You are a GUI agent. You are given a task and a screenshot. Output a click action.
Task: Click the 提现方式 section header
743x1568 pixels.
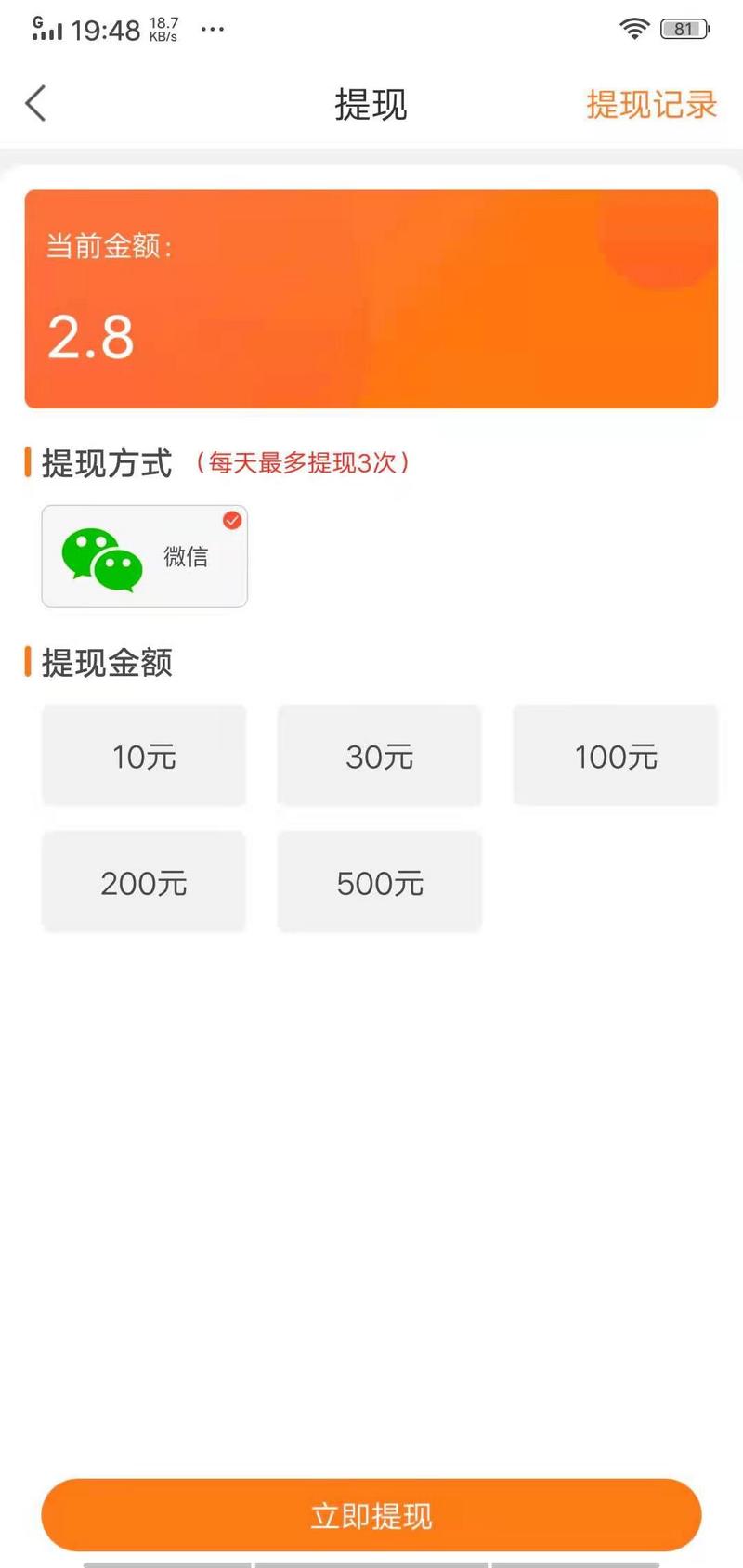tap(104, 464)
